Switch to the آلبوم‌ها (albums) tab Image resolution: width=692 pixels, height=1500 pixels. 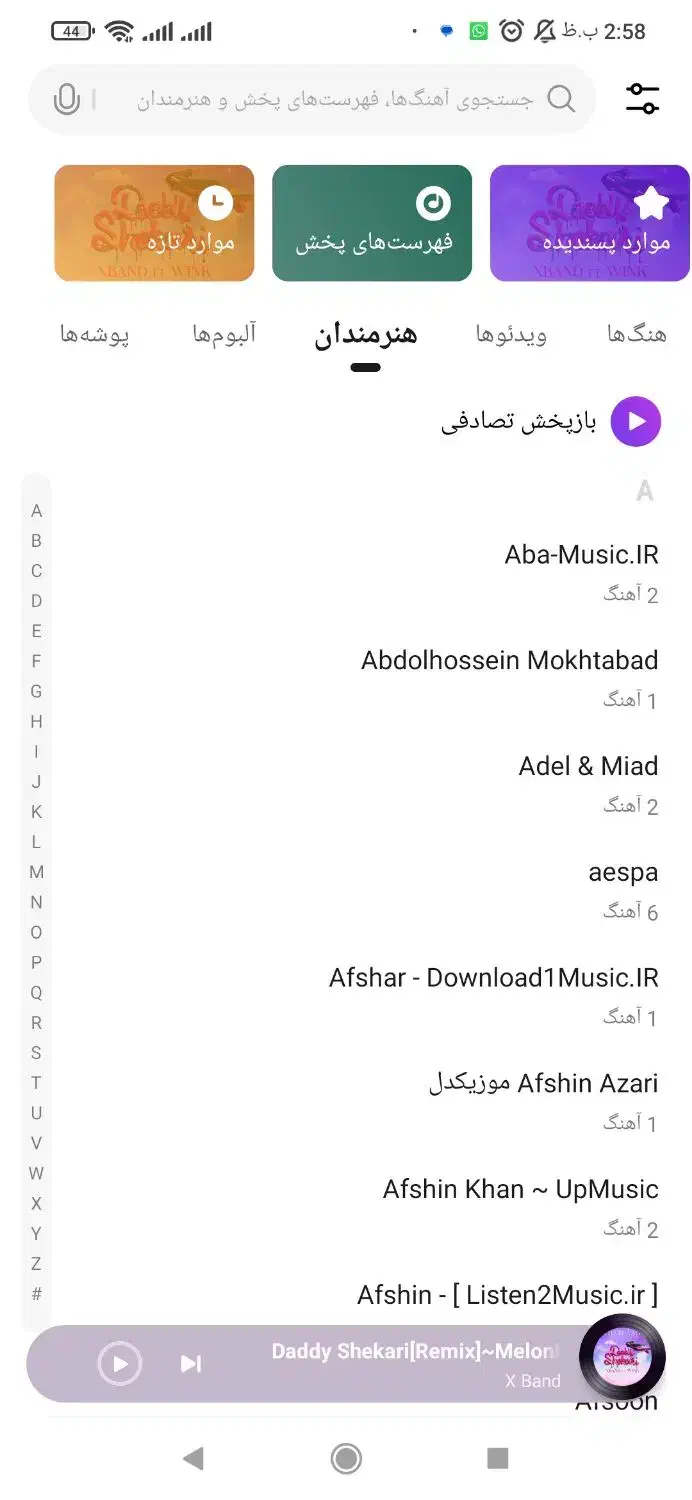[224, 334]
